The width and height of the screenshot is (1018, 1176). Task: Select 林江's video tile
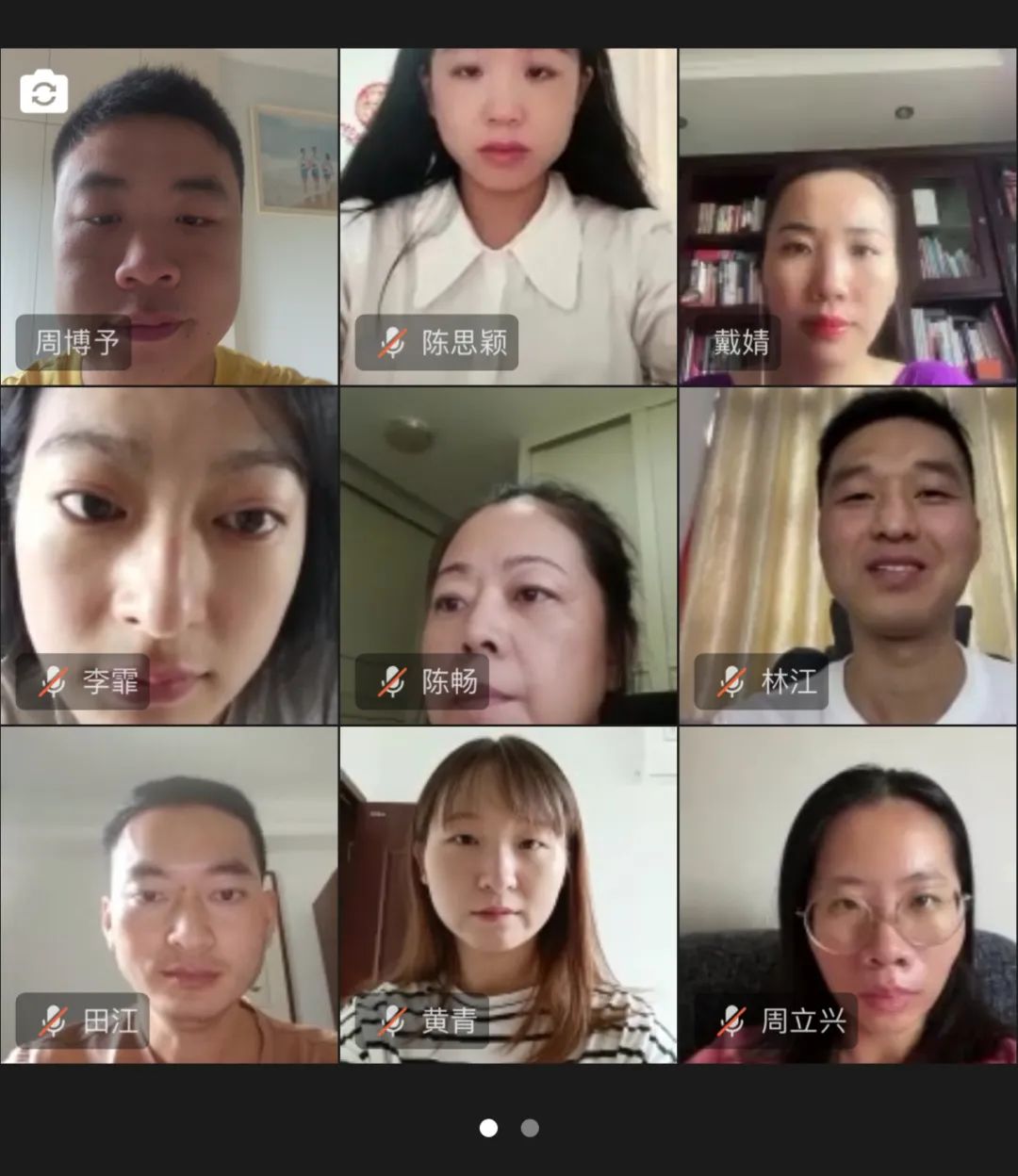(847, 556)
